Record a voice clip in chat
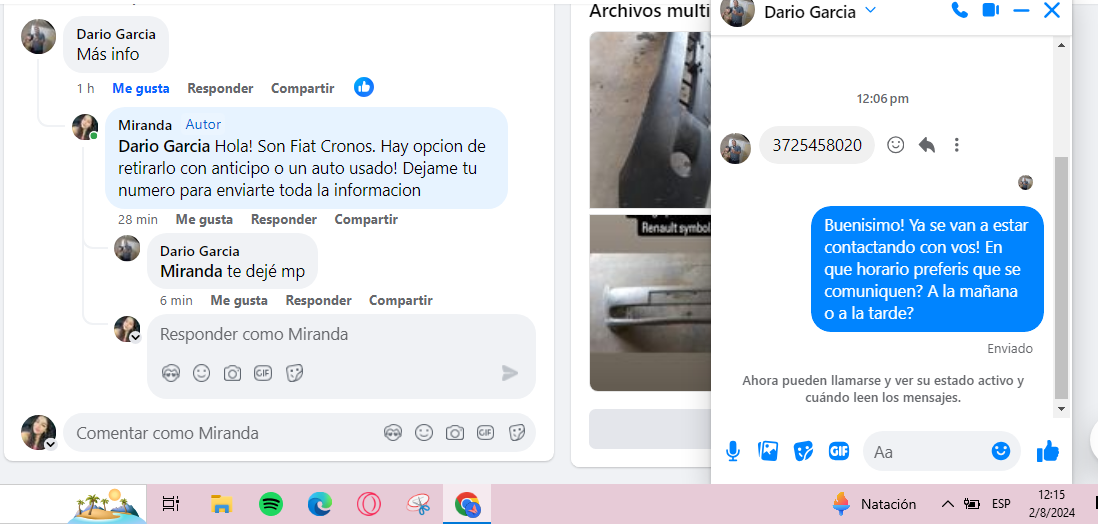This screenshot has height=524, width=1098. 733,451
